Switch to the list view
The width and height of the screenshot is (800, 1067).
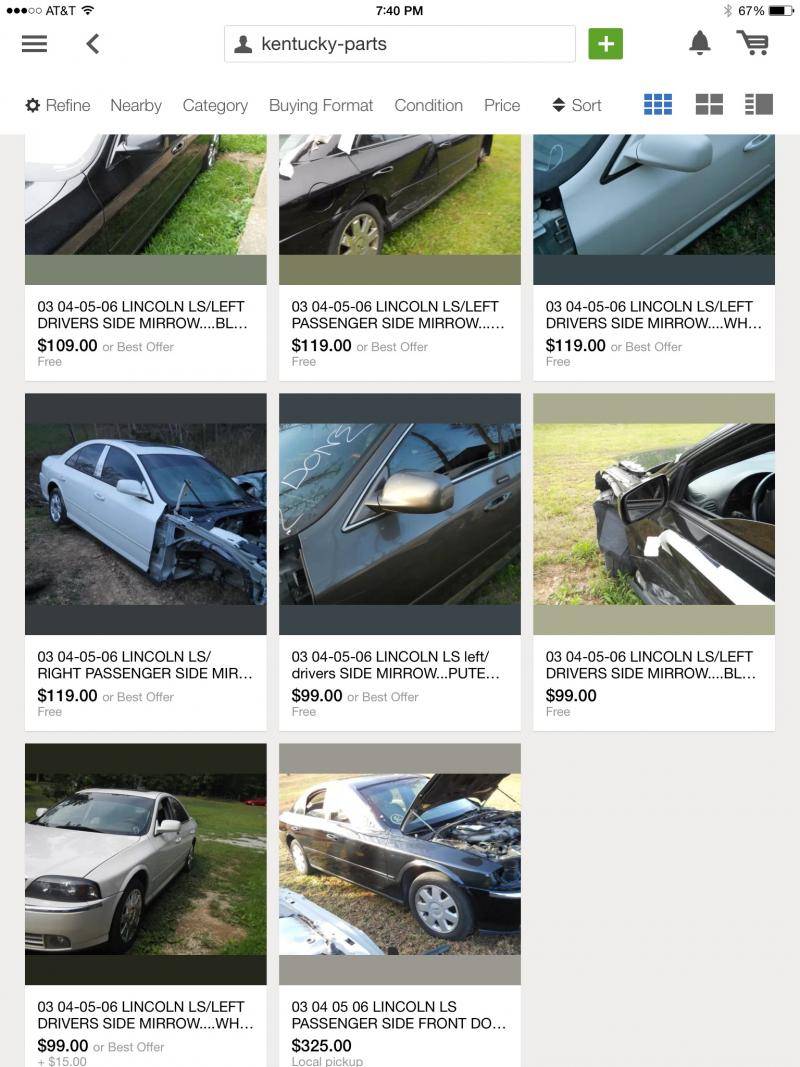(x=759, y=104)
